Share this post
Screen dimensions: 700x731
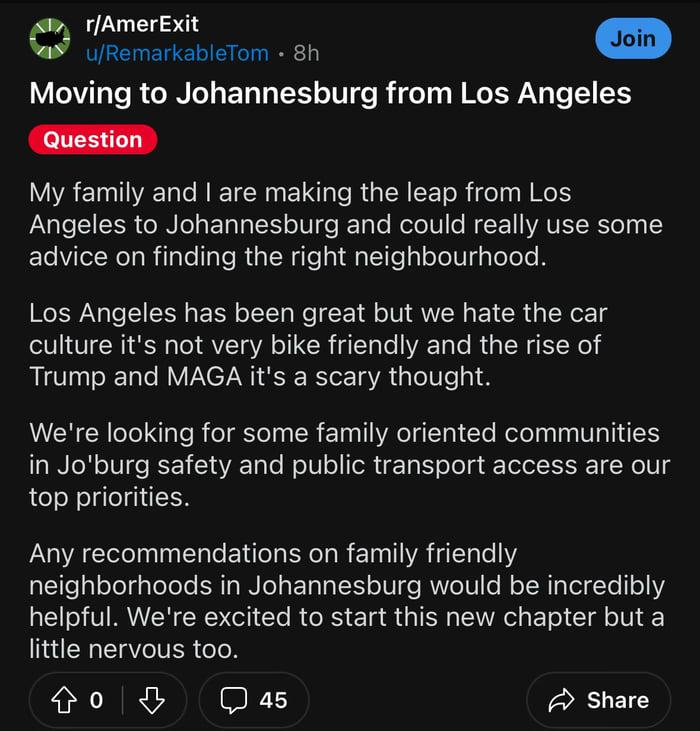click(598, 700)
